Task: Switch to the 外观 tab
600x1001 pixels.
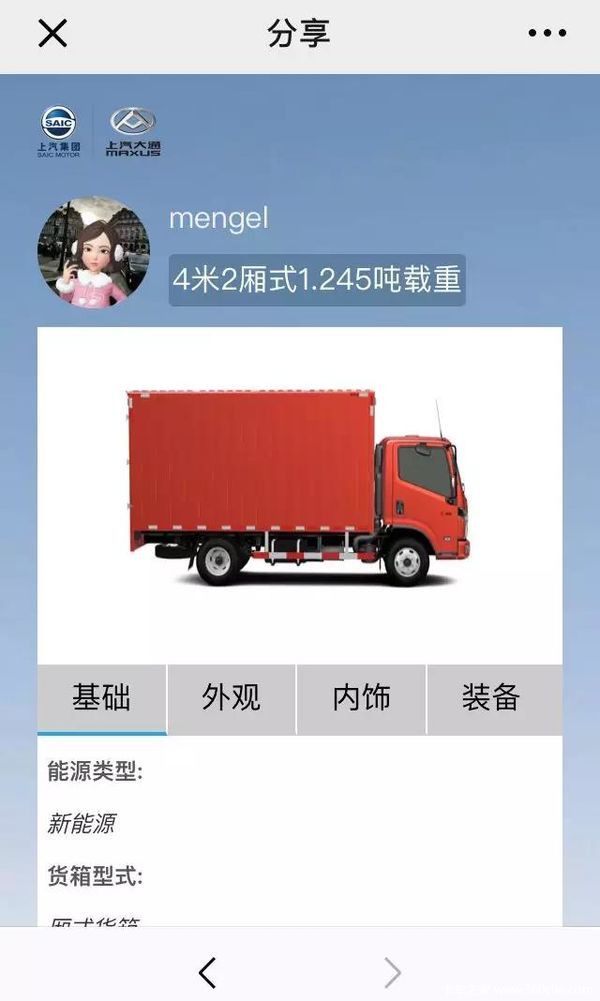Action: 231,698
